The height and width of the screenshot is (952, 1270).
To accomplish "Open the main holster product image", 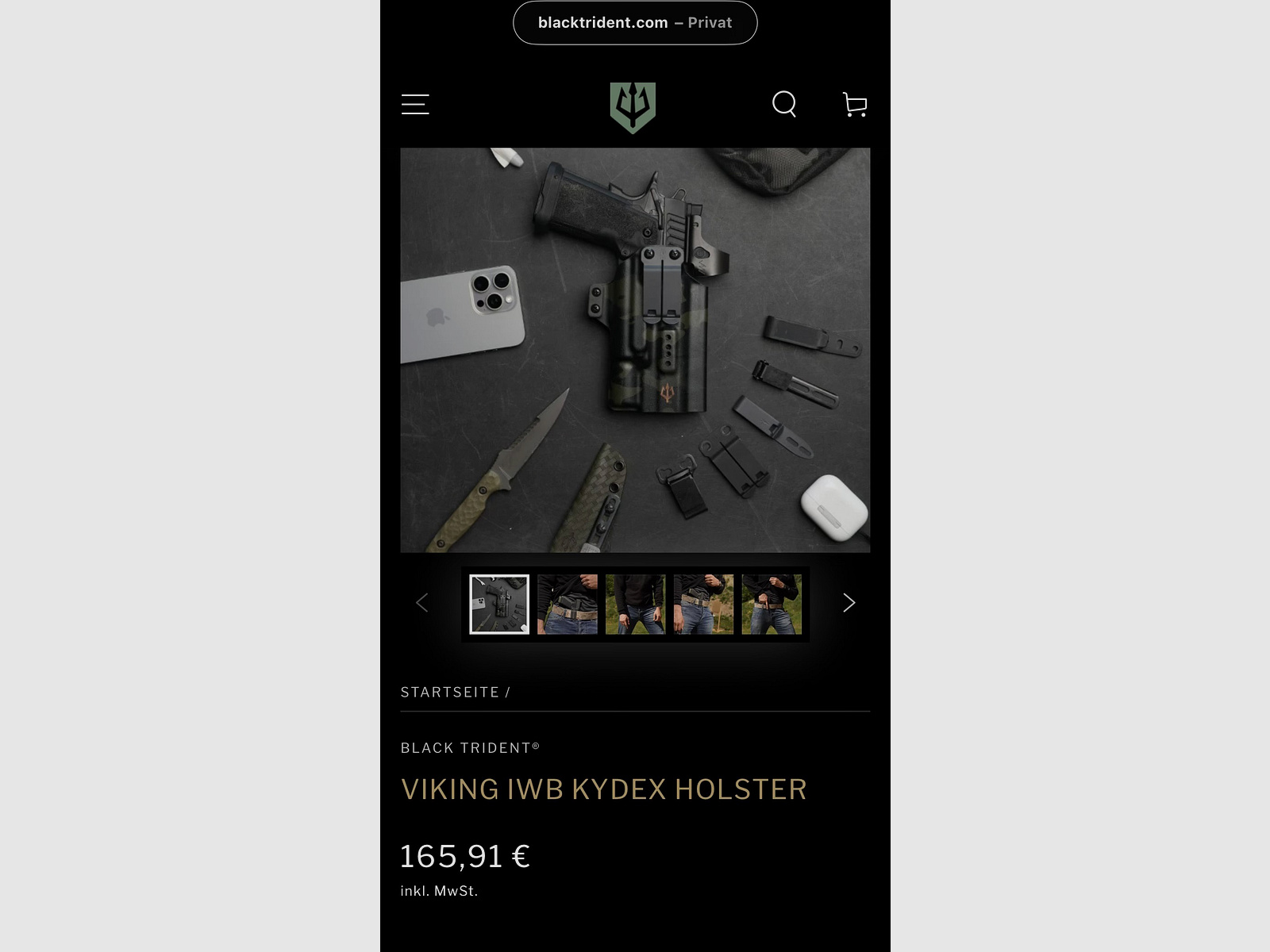I will 635,350.
